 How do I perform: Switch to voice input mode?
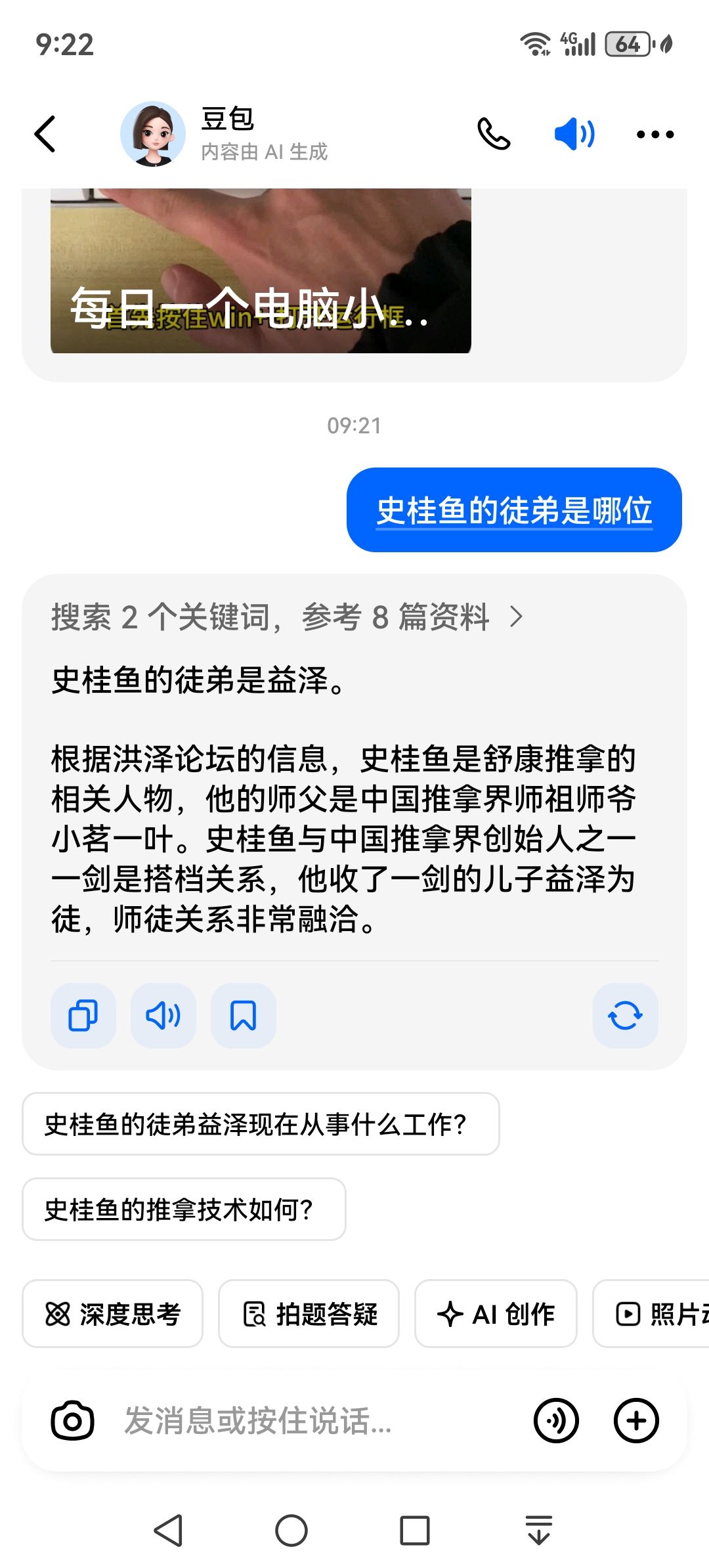point(556,1421)
